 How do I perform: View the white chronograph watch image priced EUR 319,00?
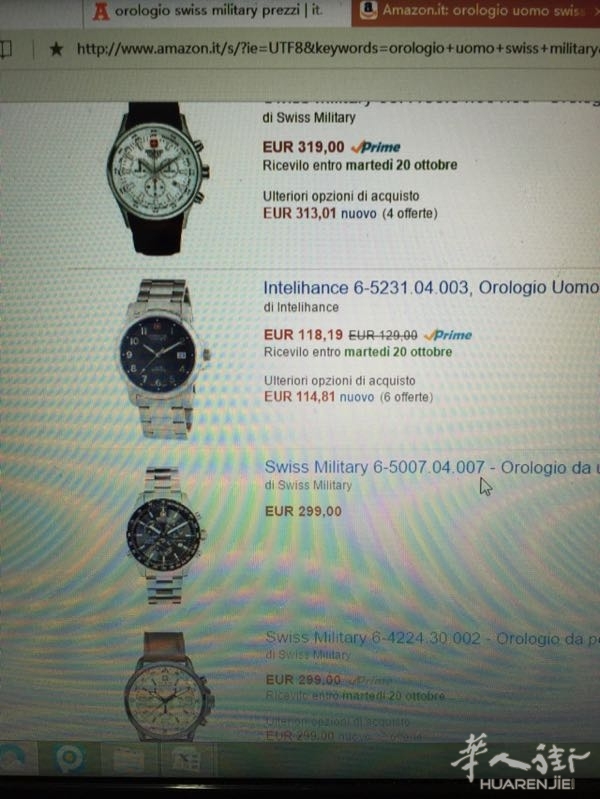[157, 177]
